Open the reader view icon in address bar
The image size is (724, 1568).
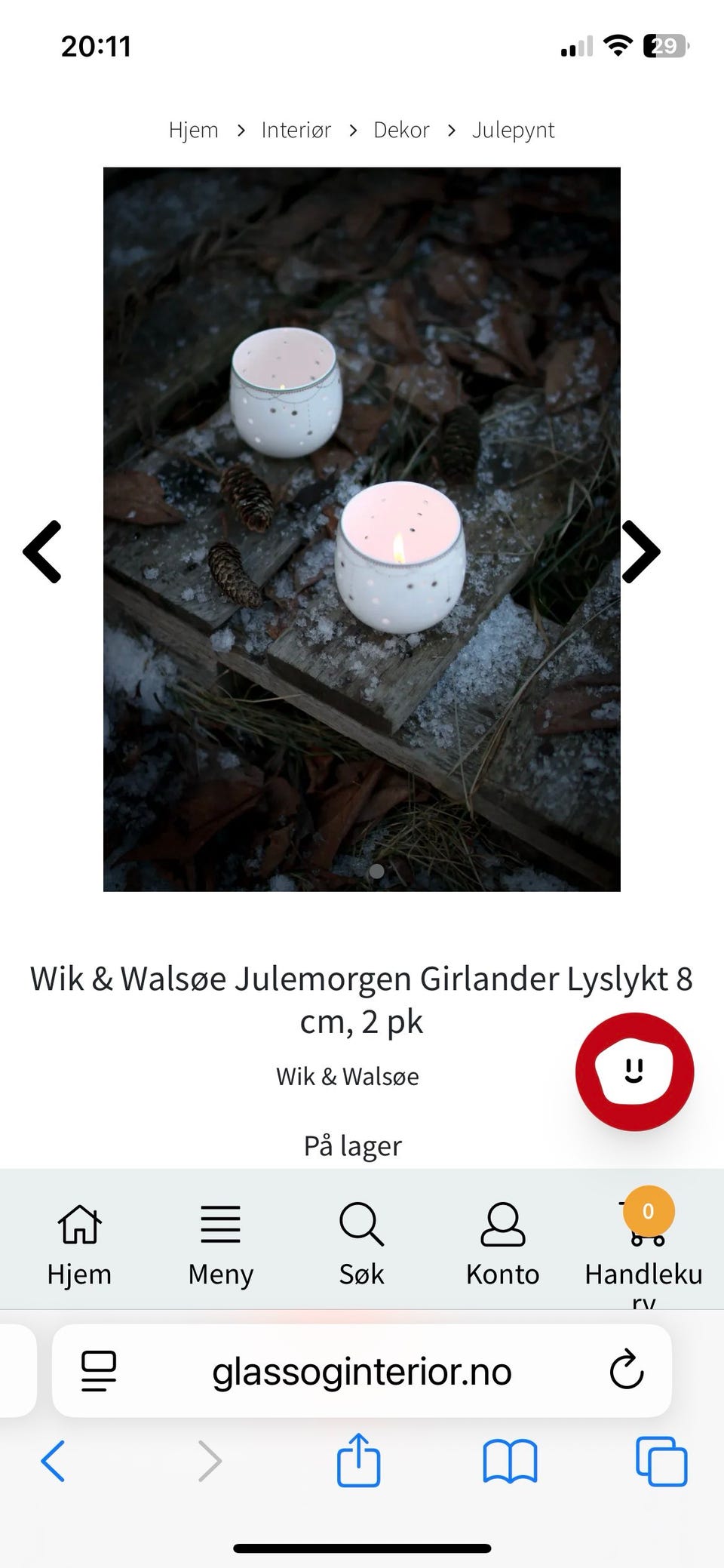pos(98,1371)
